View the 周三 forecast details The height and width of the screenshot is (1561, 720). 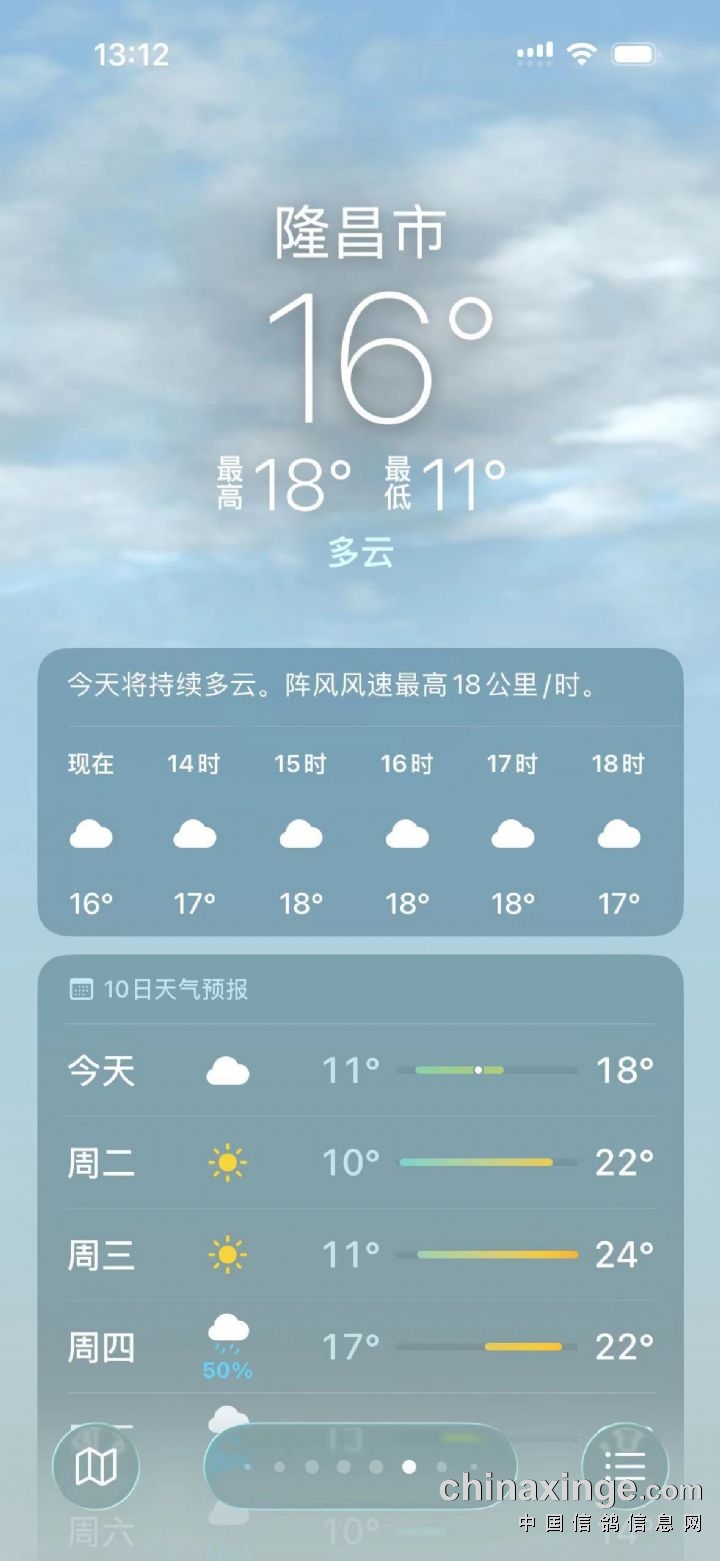(360, 1255)
